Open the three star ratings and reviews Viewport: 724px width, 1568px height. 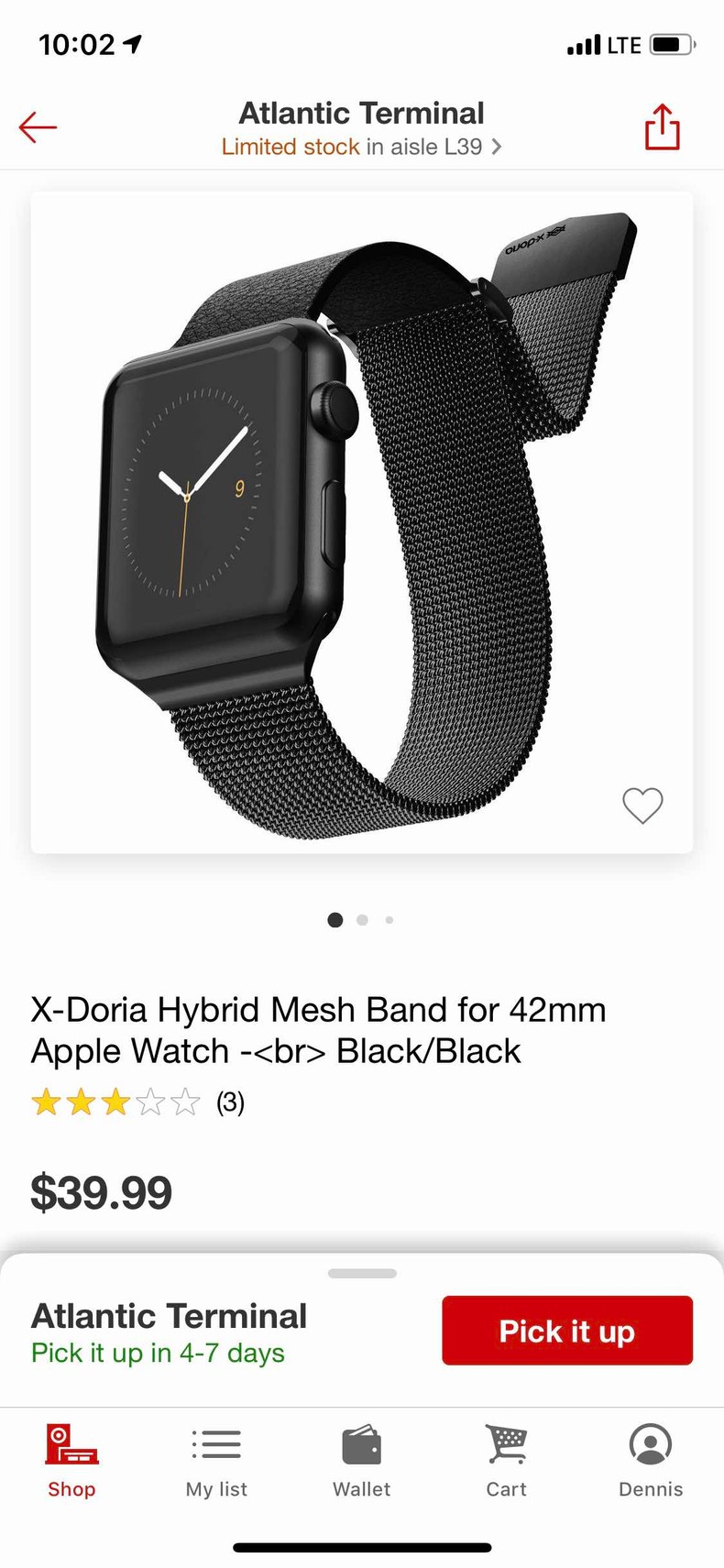coord(137,1102)
